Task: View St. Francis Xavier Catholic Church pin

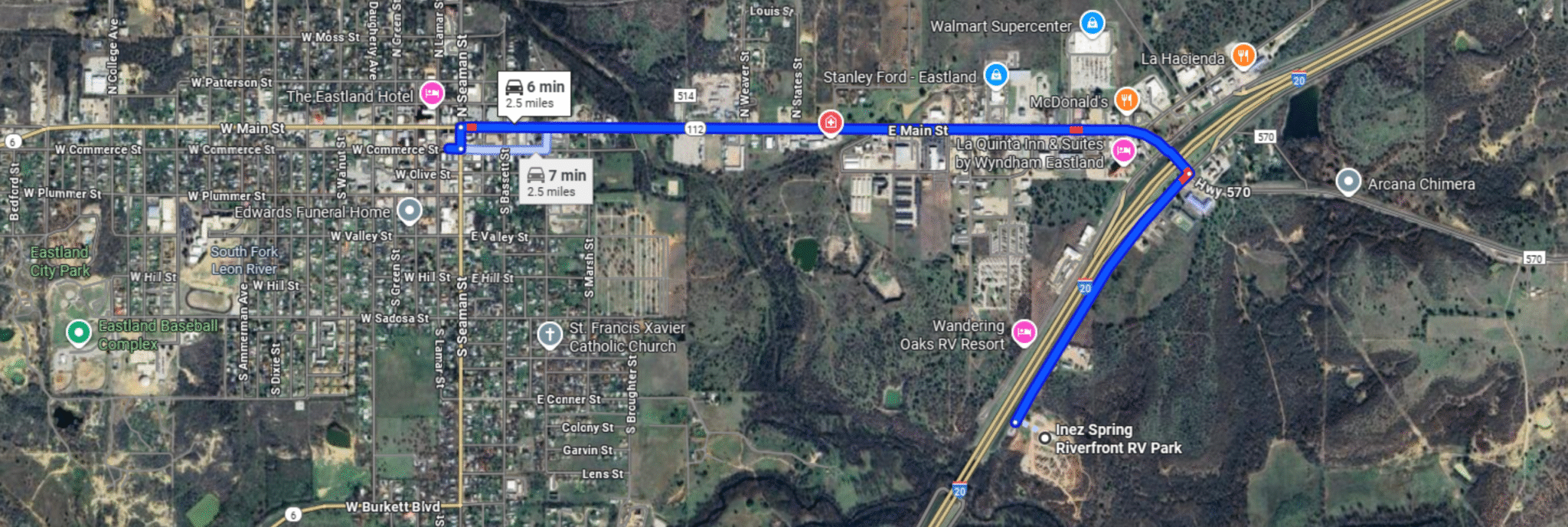Action: (x=549, y=334)
